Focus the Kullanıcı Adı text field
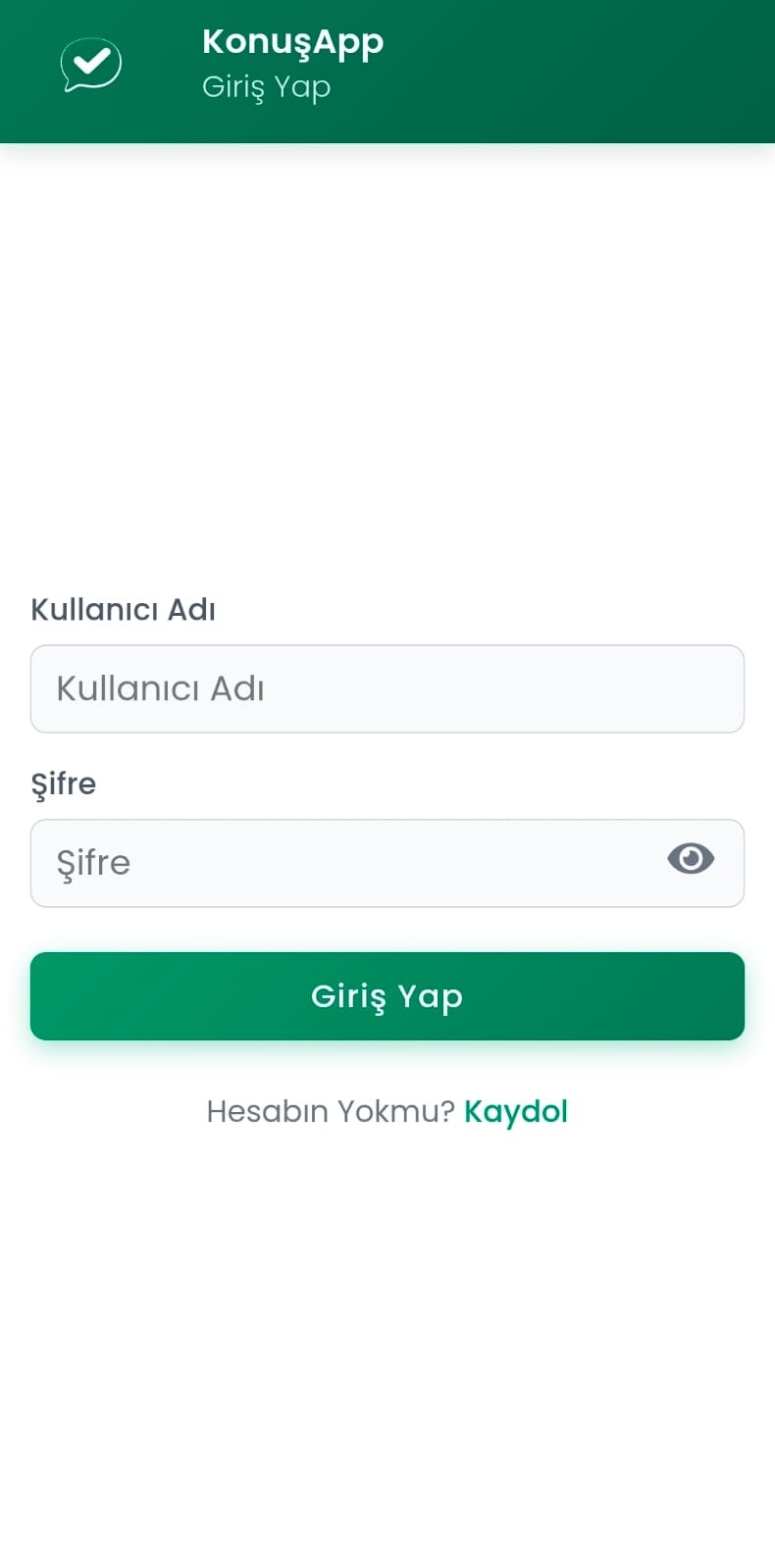The width and height of the screenshot is (775, 1568). [x=387, y=688]
